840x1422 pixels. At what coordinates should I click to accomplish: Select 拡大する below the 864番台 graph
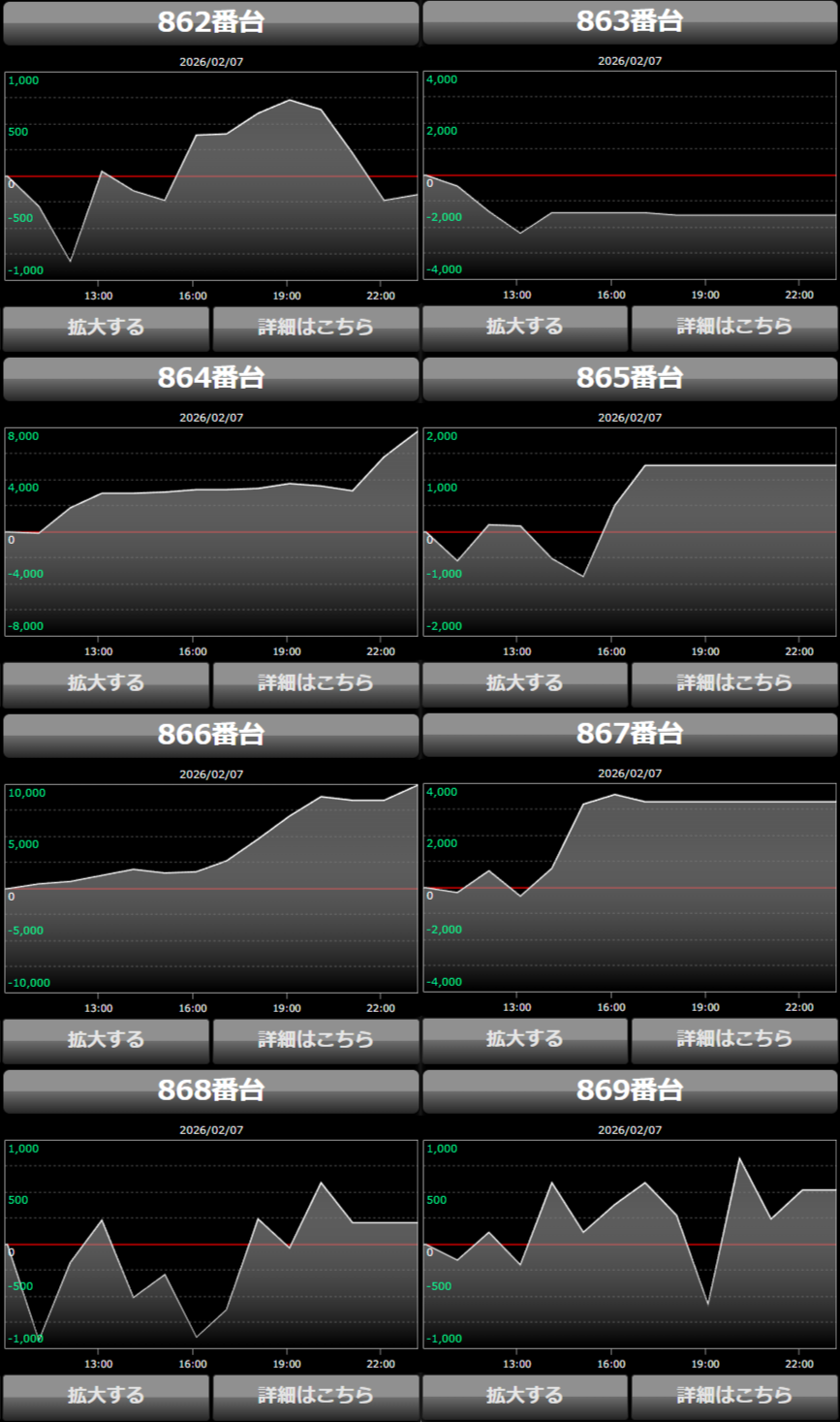[106, 683]
